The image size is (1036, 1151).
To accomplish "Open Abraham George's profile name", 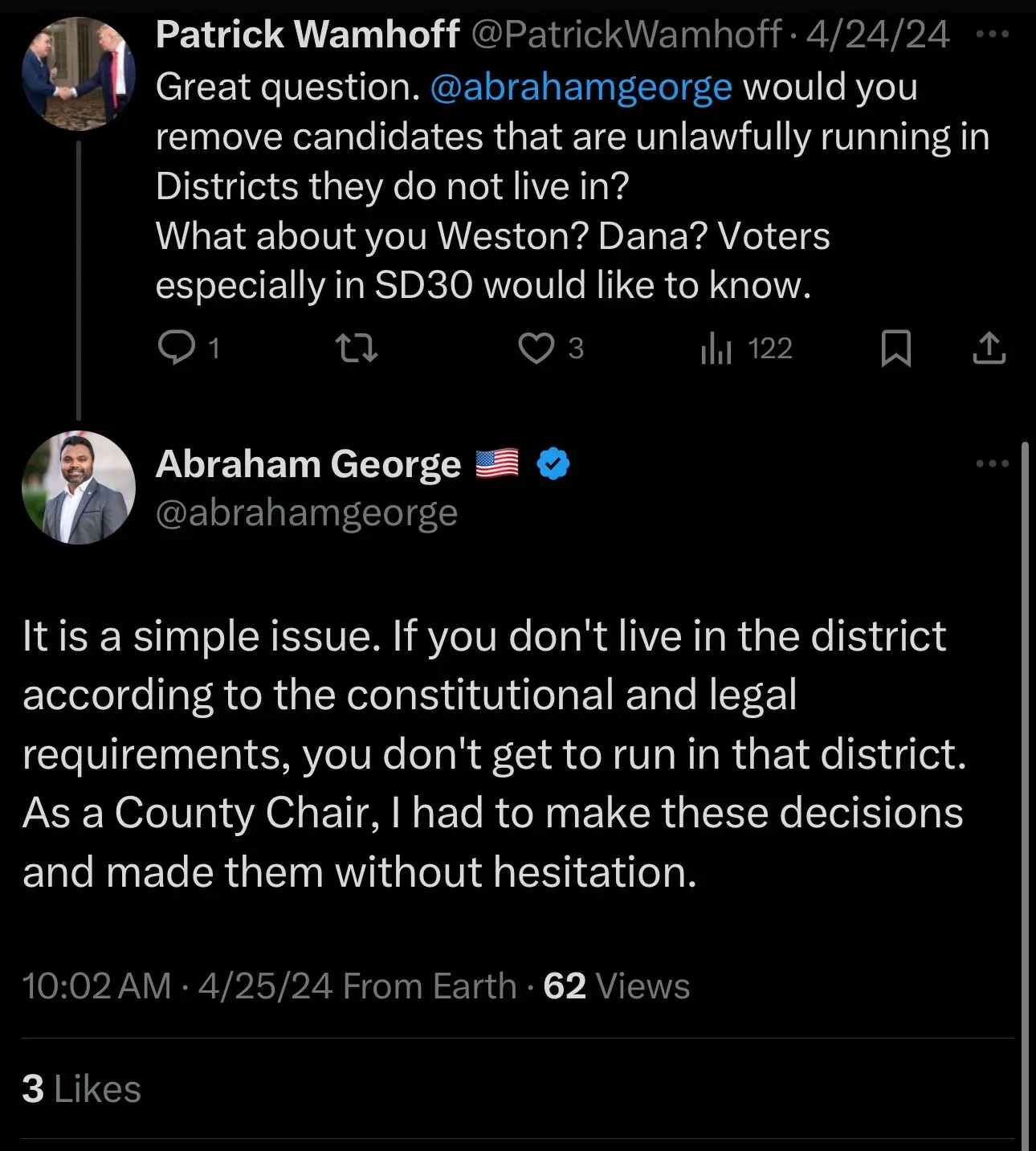I will click(308, 464).
